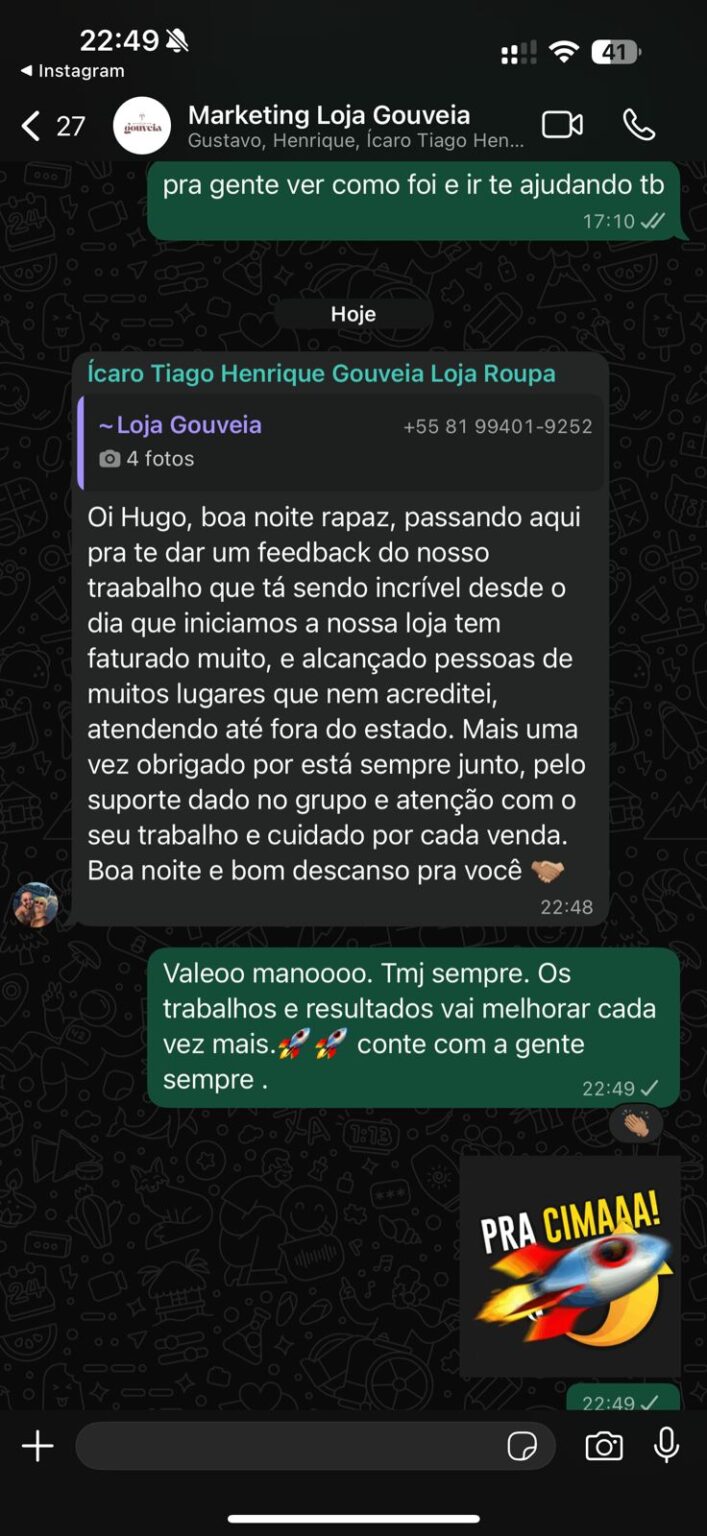Open the sticker picker
Viewport: 707px width, 1536px height.
(522, 1446)
